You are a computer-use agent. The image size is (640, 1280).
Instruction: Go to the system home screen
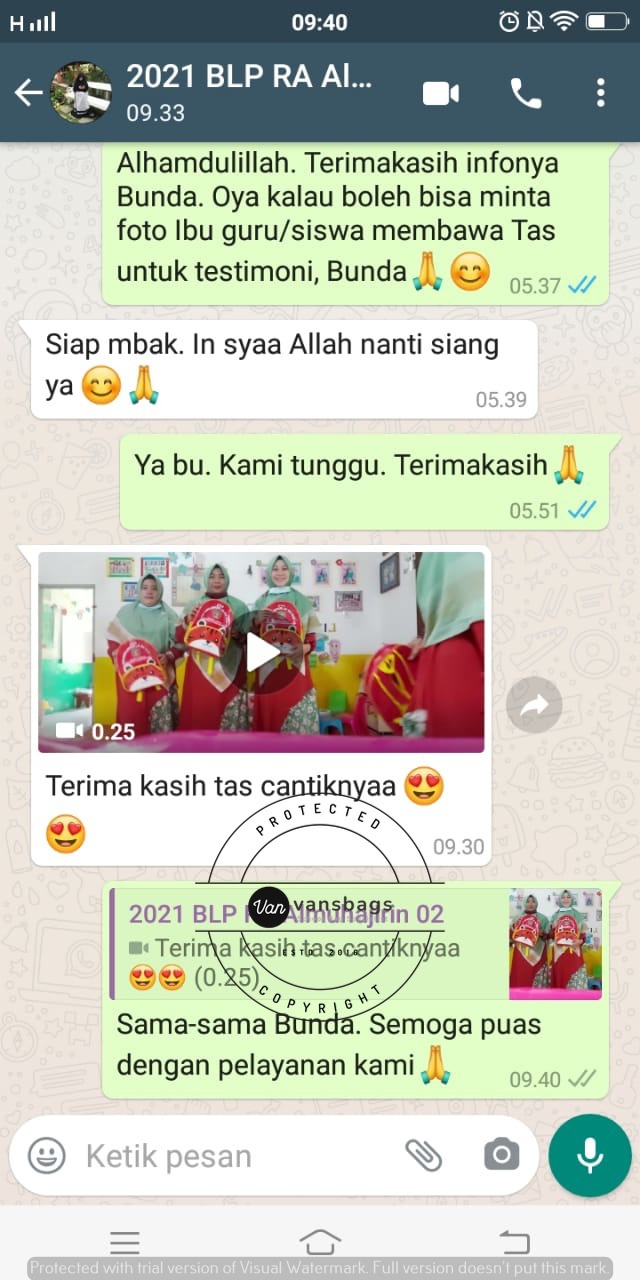(320, 1242)
